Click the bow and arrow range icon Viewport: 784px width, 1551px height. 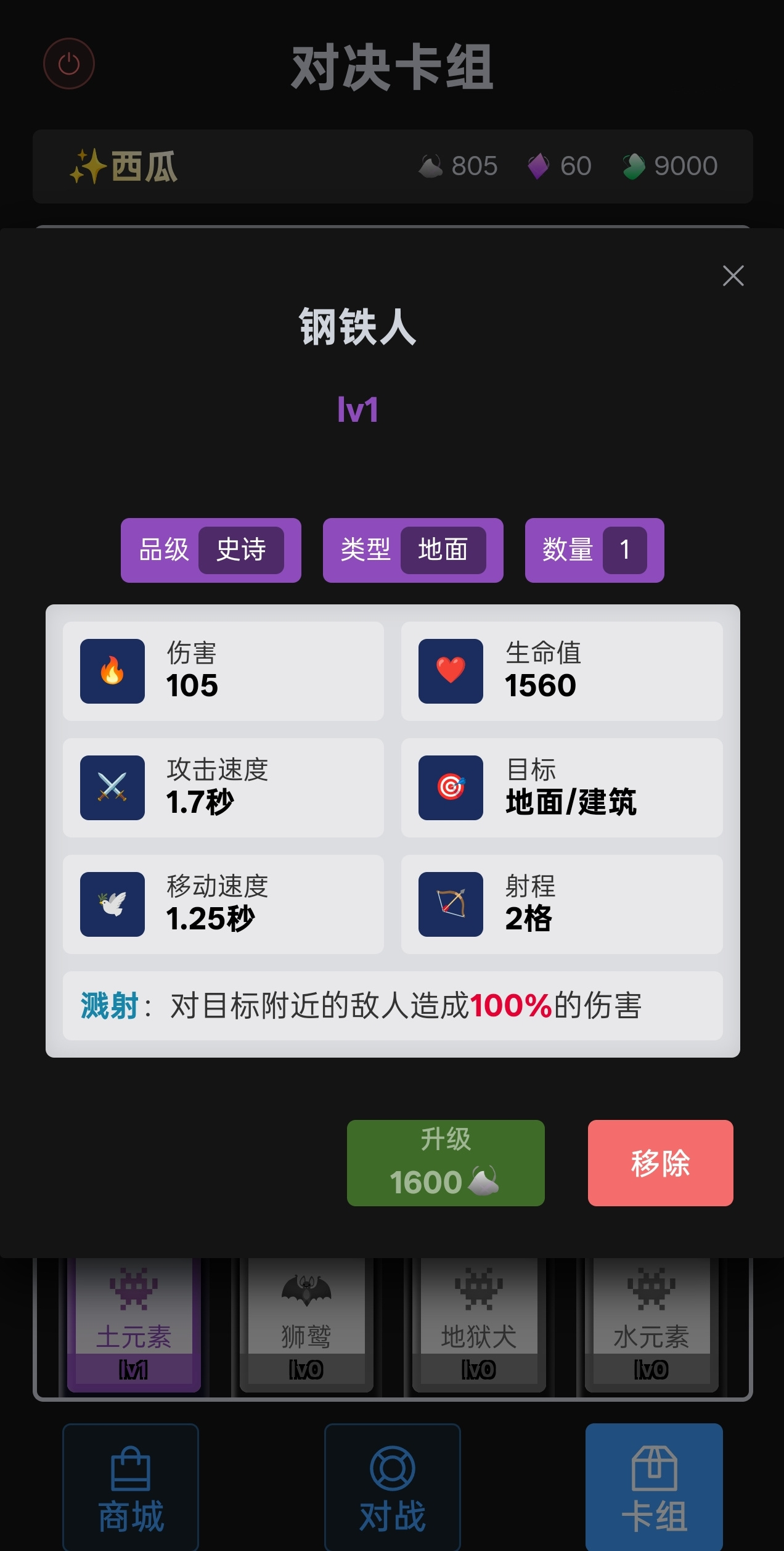[449, 904]
